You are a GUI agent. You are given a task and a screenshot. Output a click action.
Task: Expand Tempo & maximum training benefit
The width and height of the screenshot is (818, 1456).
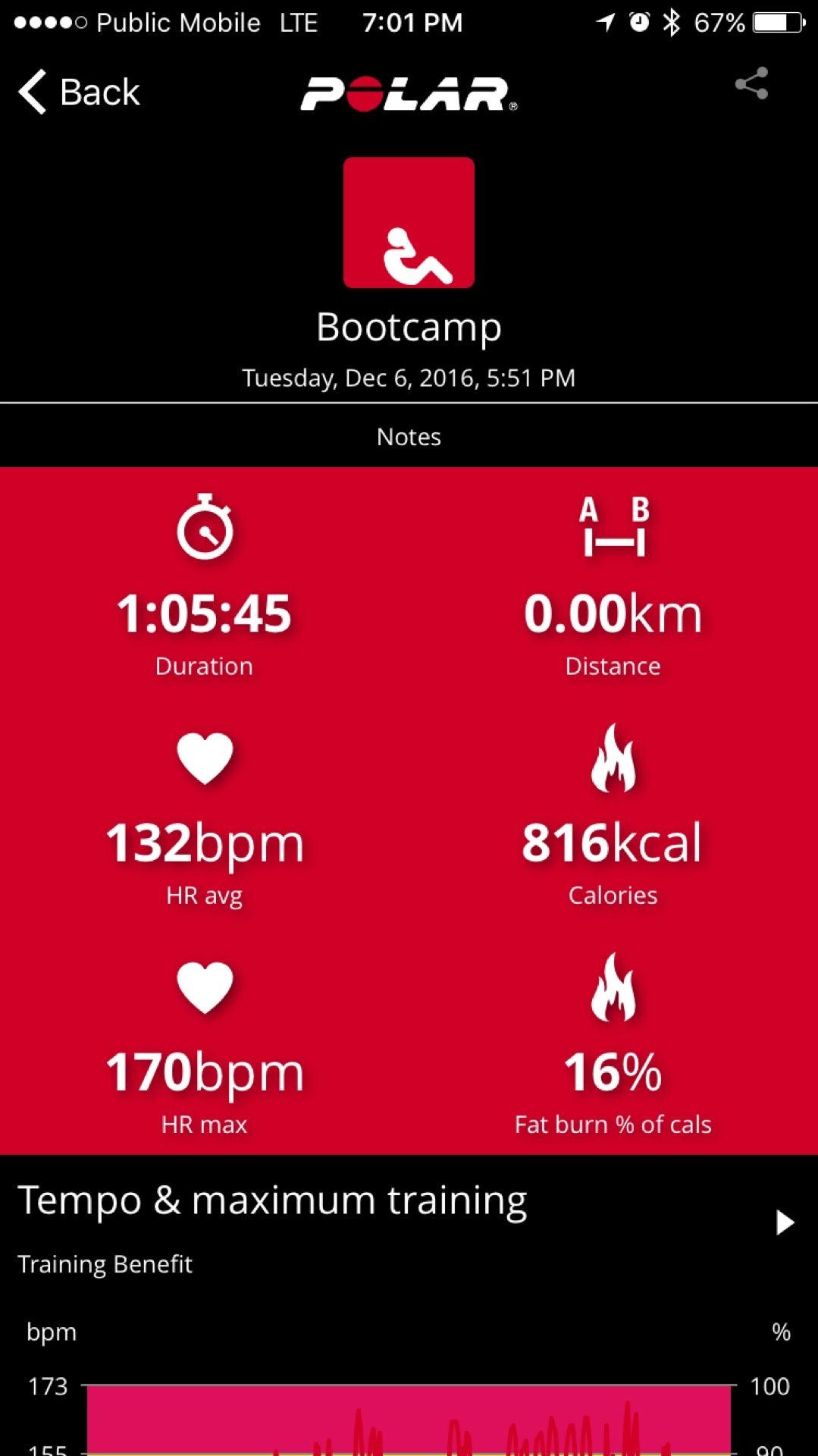tap(784, 1222)
